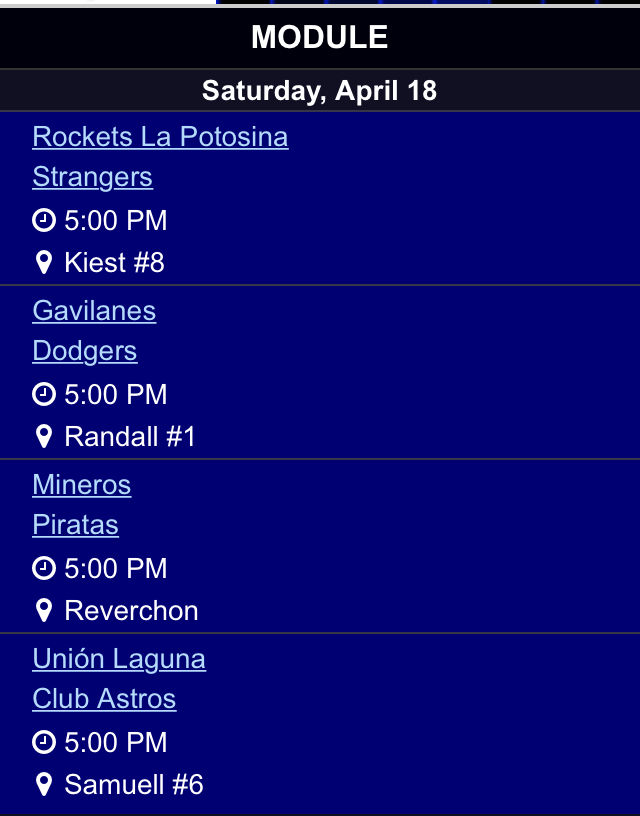Image resolution: width=640 pixels, height=816 pixels.
Task: Select the Piratas team link
Action: point(75,525)
